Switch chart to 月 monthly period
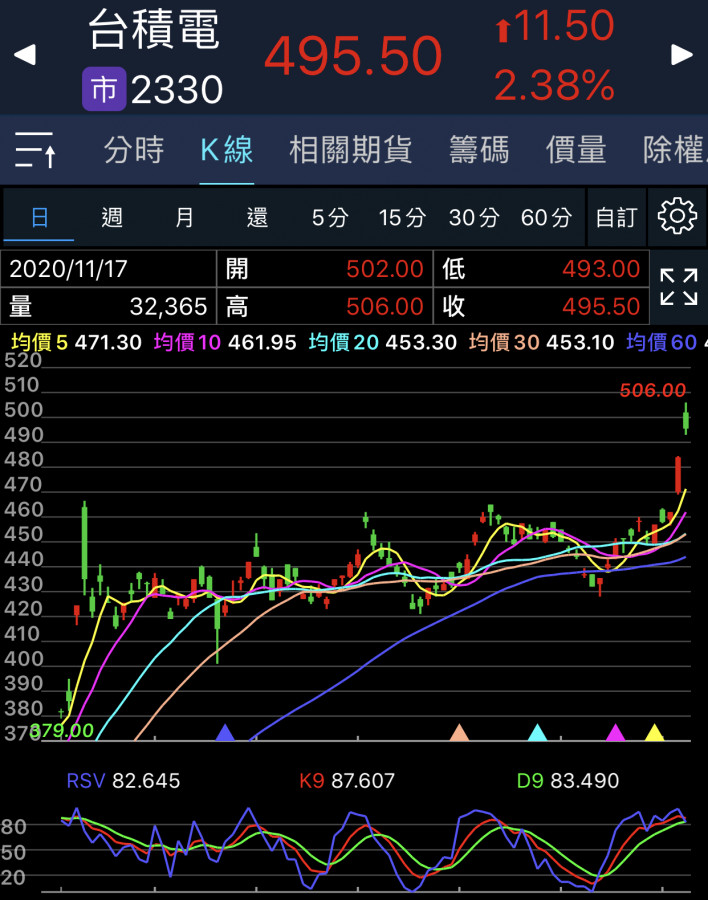 point(185,217)
